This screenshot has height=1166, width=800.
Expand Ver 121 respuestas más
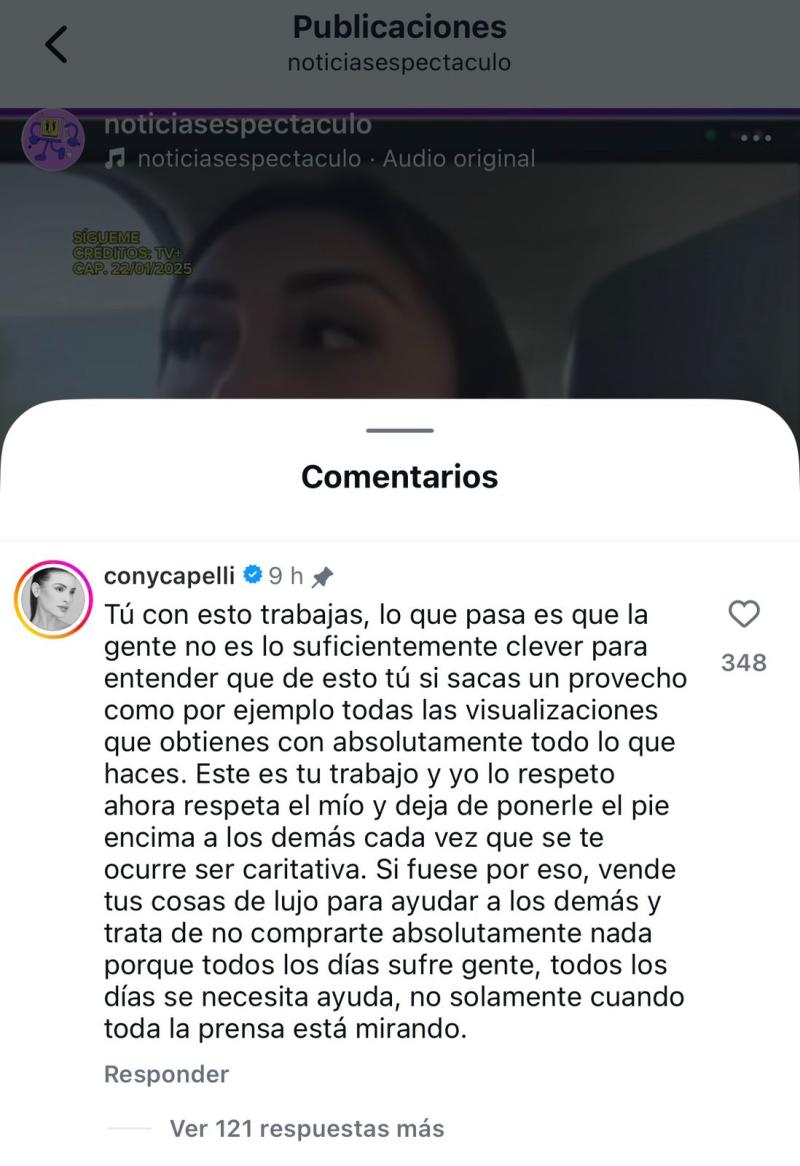pos(306,1128)
